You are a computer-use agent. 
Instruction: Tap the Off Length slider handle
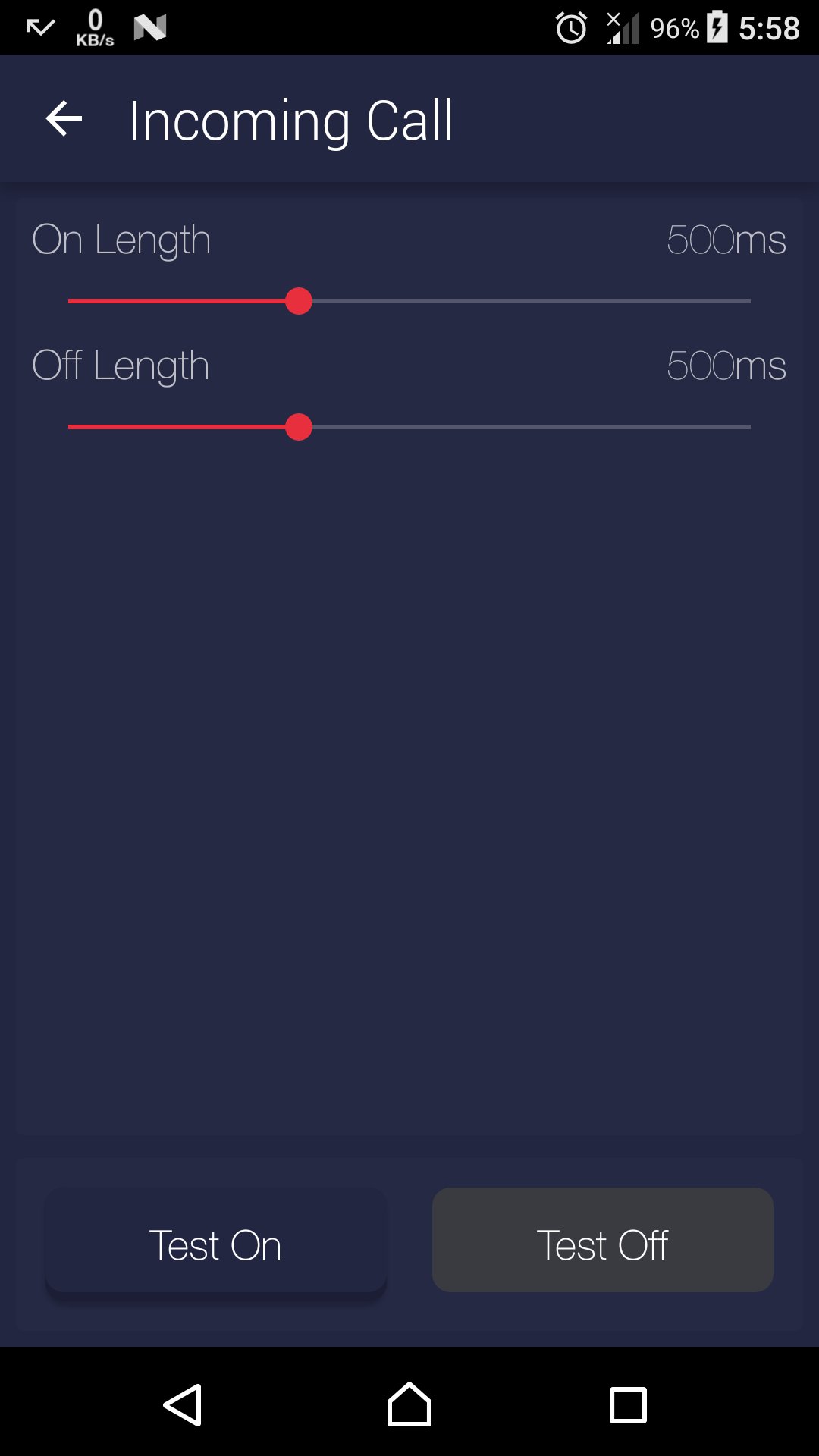pos(299,427)
